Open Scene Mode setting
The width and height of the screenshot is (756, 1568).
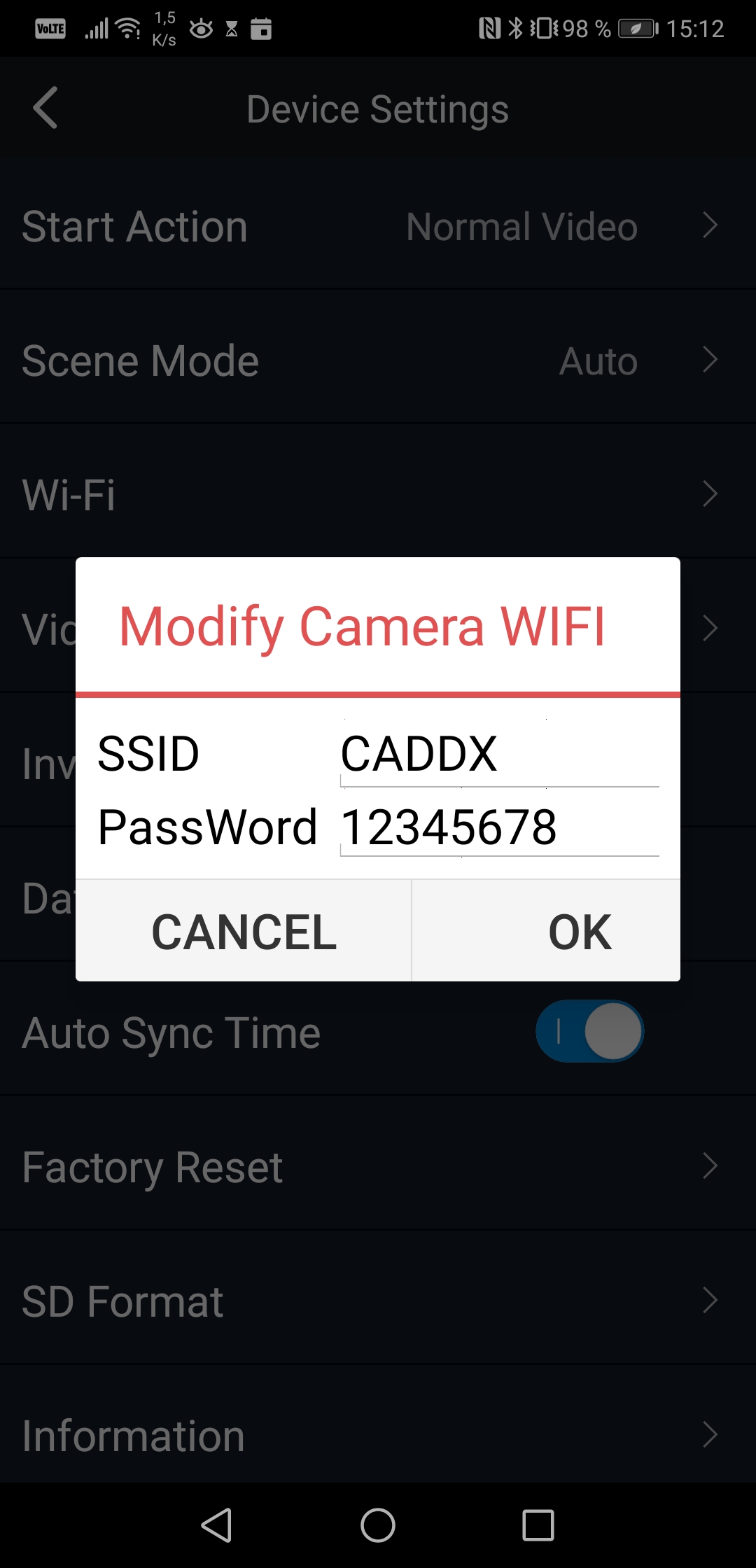point(378,361)
